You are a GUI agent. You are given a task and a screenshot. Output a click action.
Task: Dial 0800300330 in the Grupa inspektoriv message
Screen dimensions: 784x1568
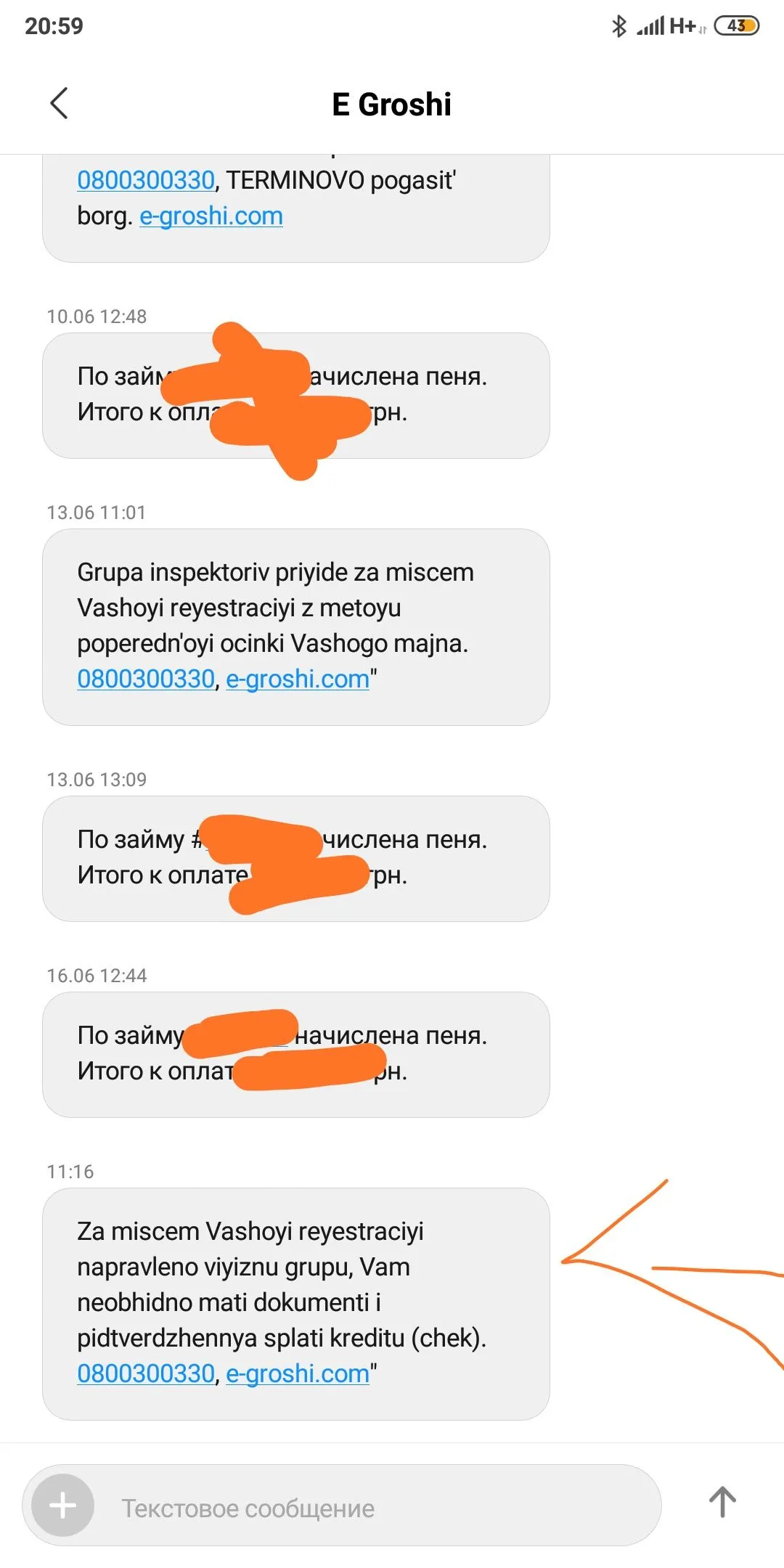tap(146, 679)
